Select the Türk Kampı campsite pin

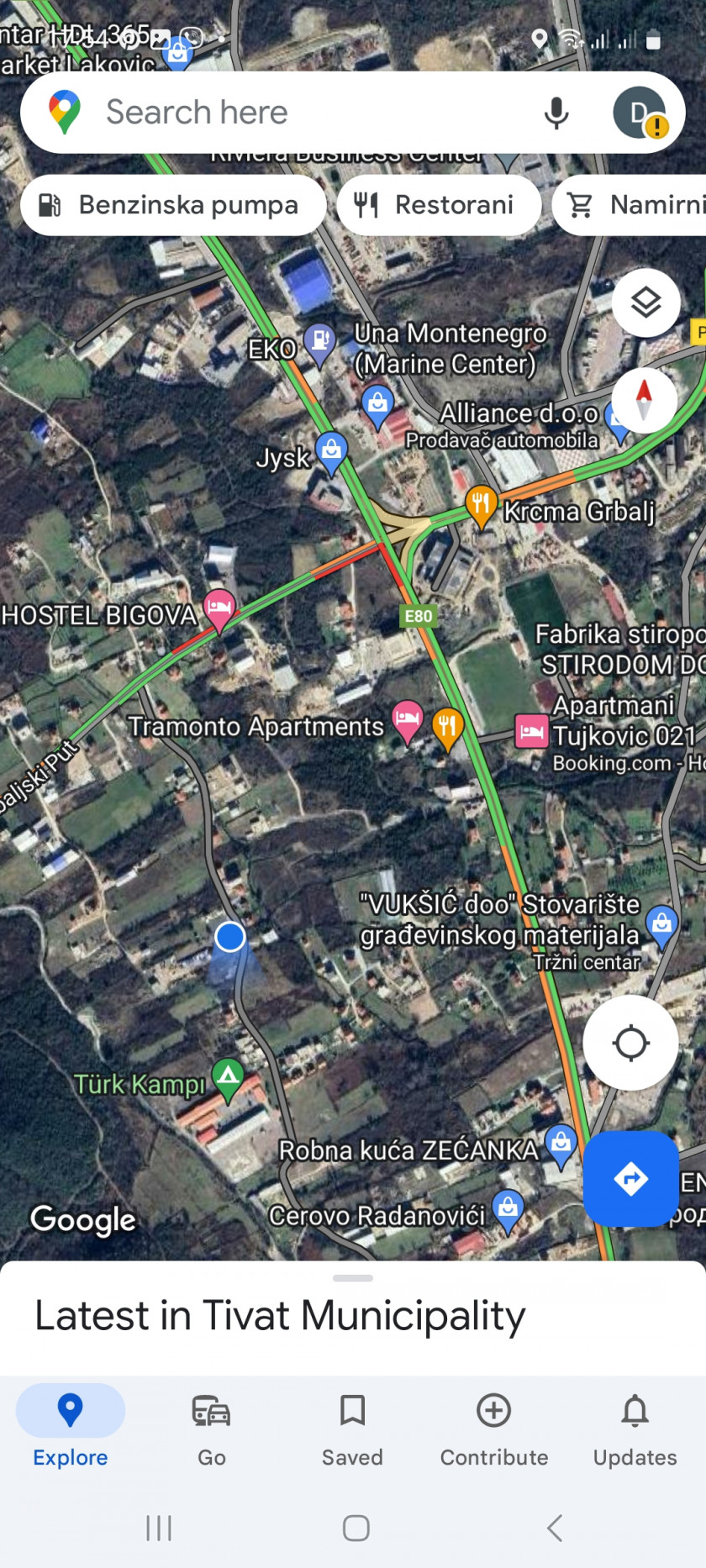228,1077
